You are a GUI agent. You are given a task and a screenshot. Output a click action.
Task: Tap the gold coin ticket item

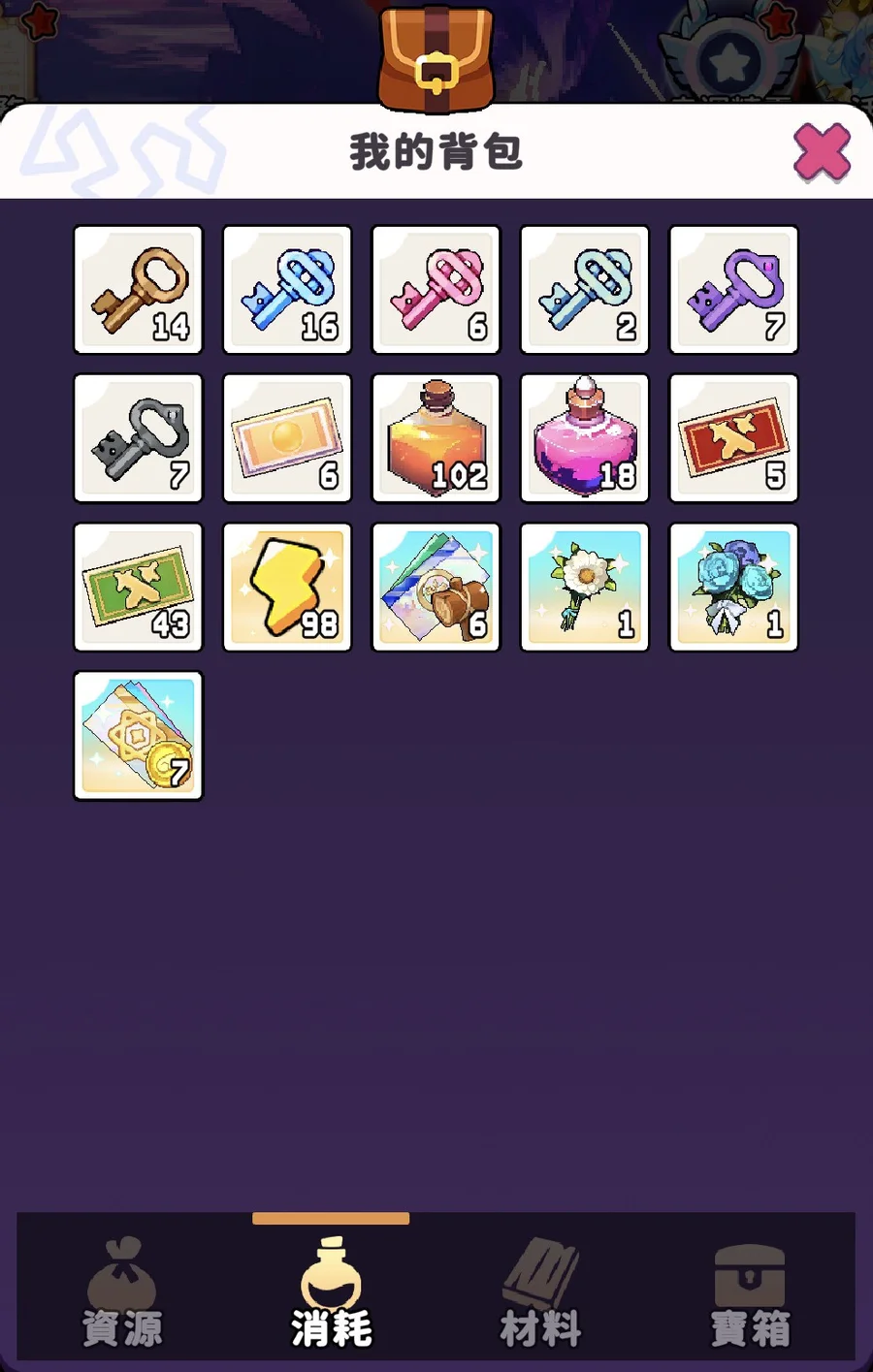(139, 736)
